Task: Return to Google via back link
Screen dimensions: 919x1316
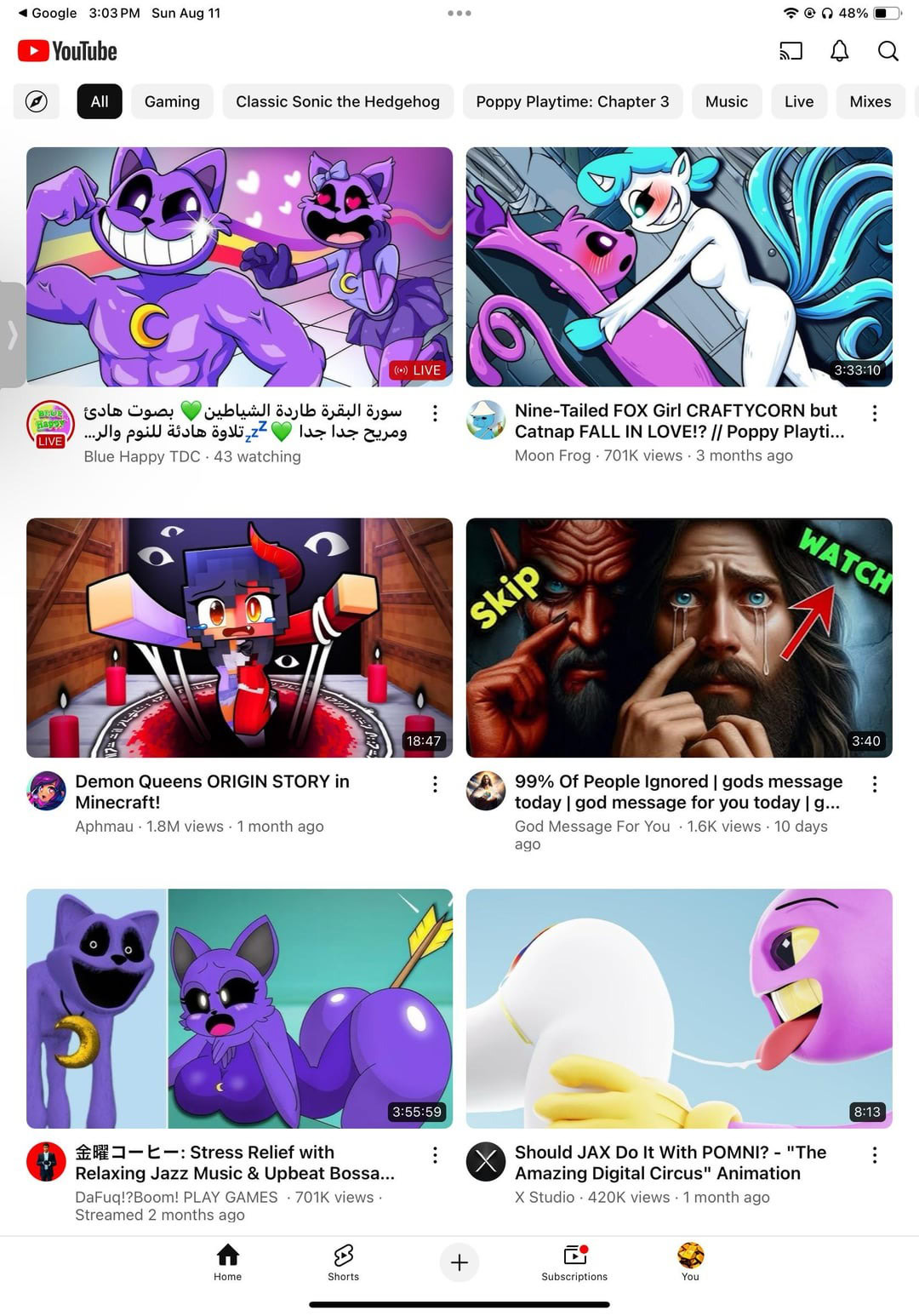Action: tap(48, 13)
